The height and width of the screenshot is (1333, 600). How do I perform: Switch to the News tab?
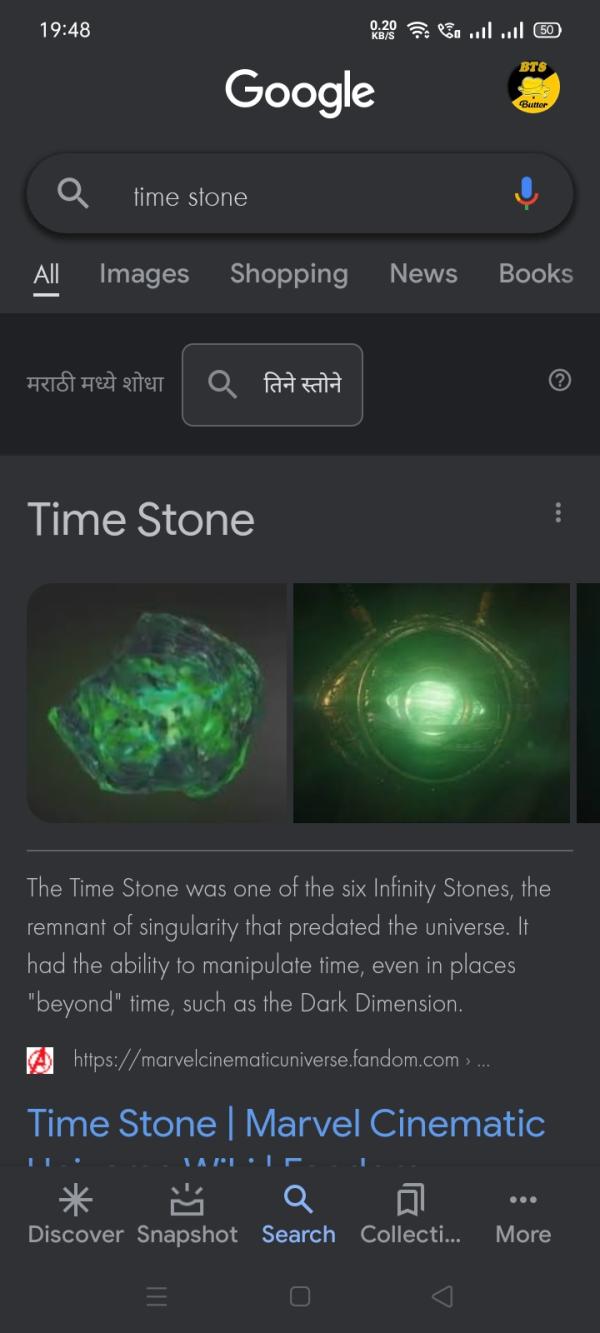(x=423, y=274)
